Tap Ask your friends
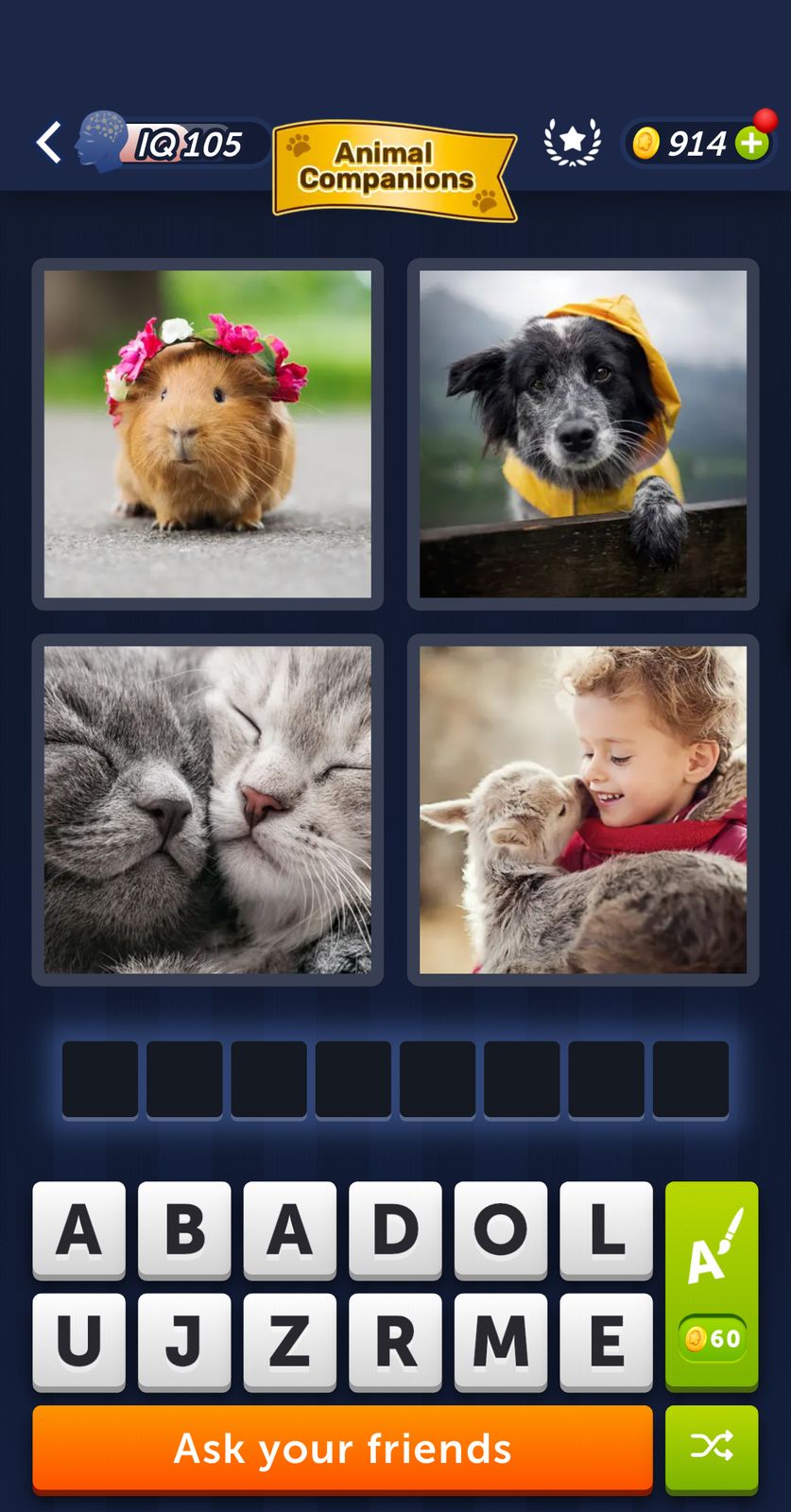Image resolution: width=791 pixels, height=1512 pixels. pyautogui.click(x=342, y=1449)
